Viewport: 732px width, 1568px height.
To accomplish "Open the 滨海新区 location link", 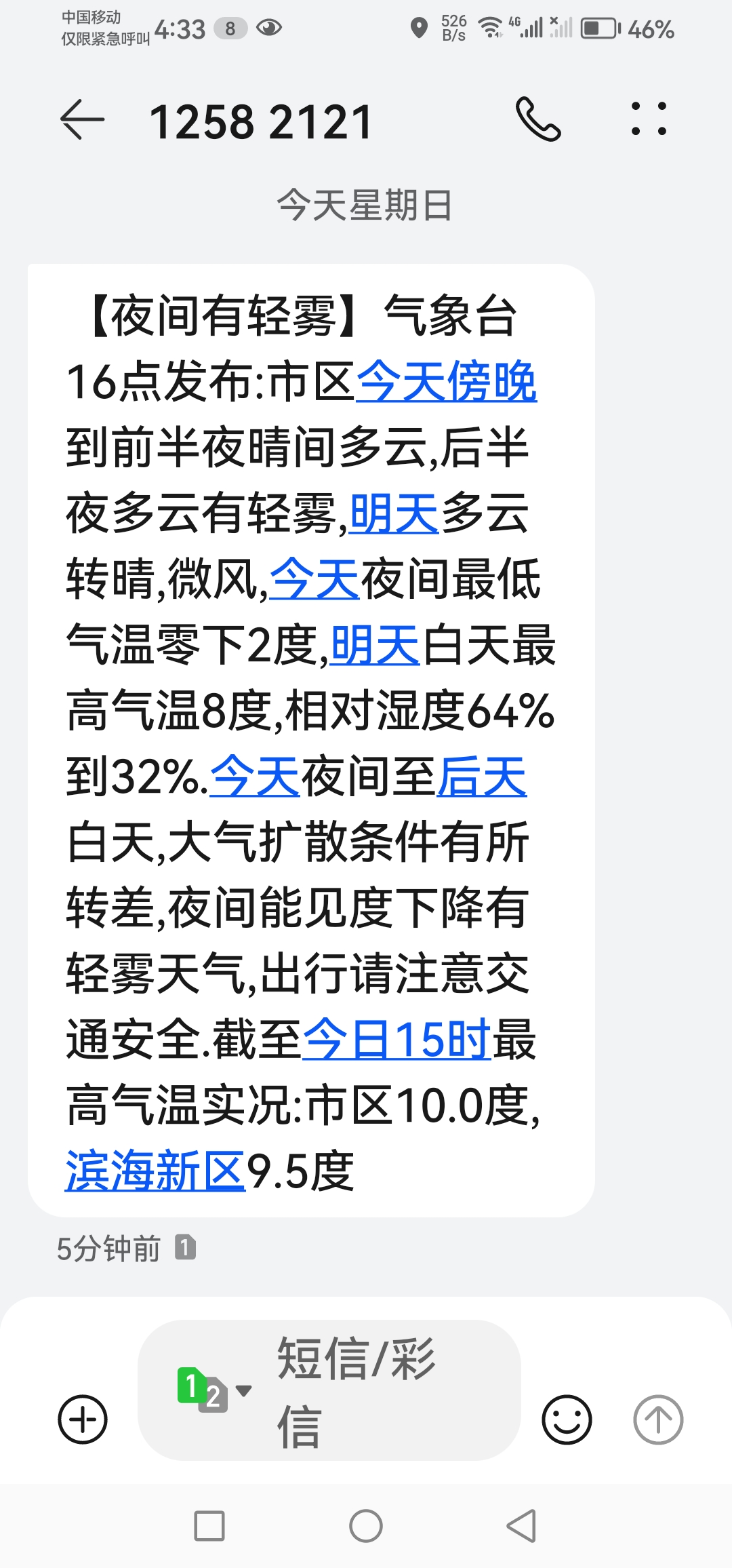I will coord(155,1171).
